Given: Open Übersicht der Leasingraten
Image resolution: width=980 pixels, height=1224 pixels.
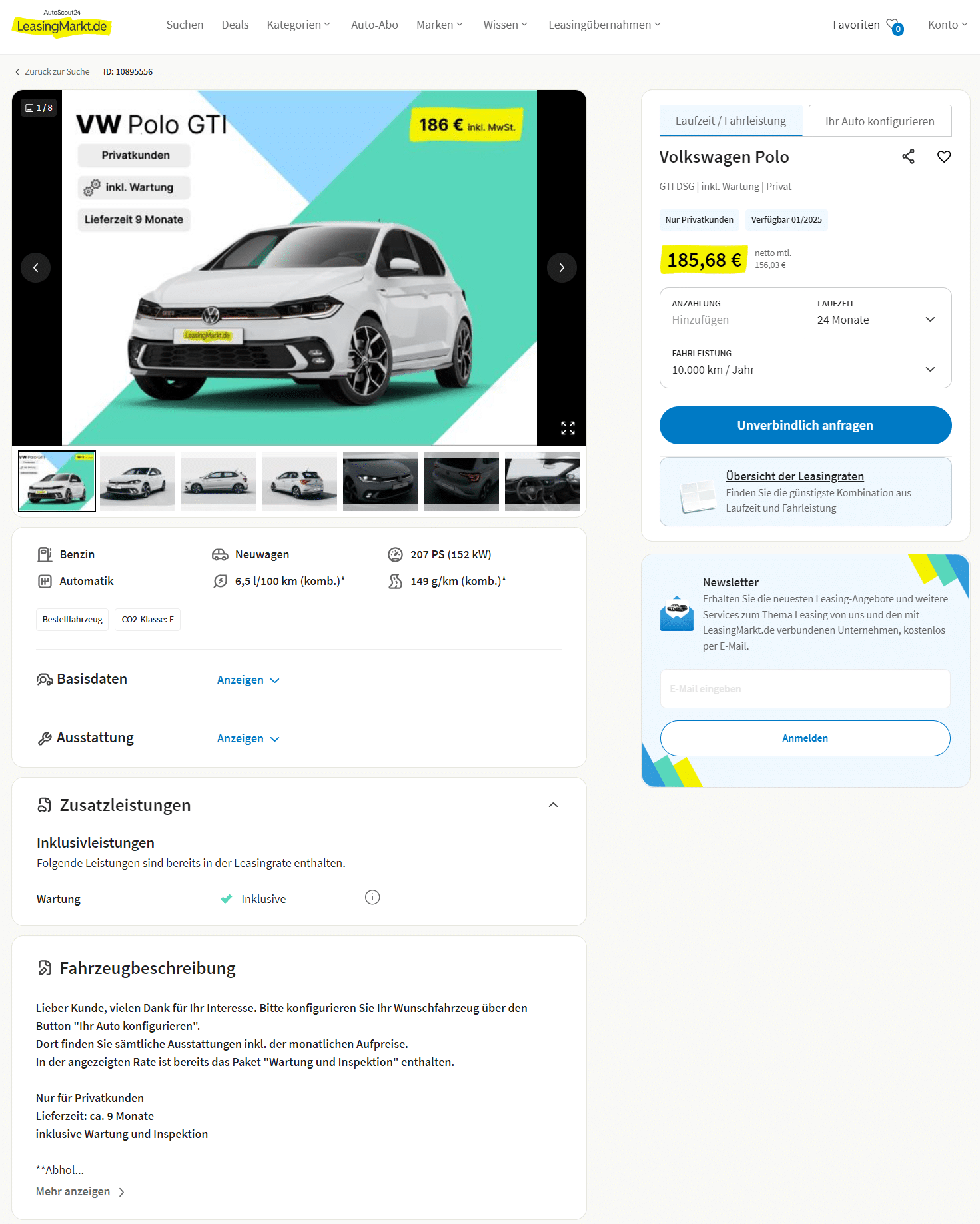Looking at the screenshot, I should [x=794, y=476].
